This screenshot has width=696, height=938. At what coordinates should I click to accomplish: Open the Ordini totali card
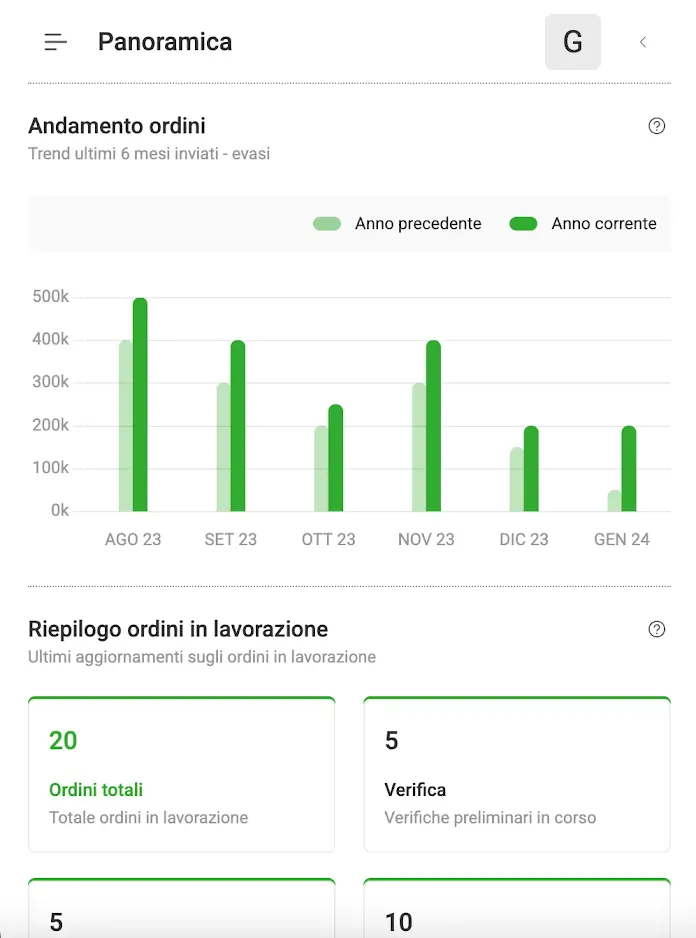point(181,775)
